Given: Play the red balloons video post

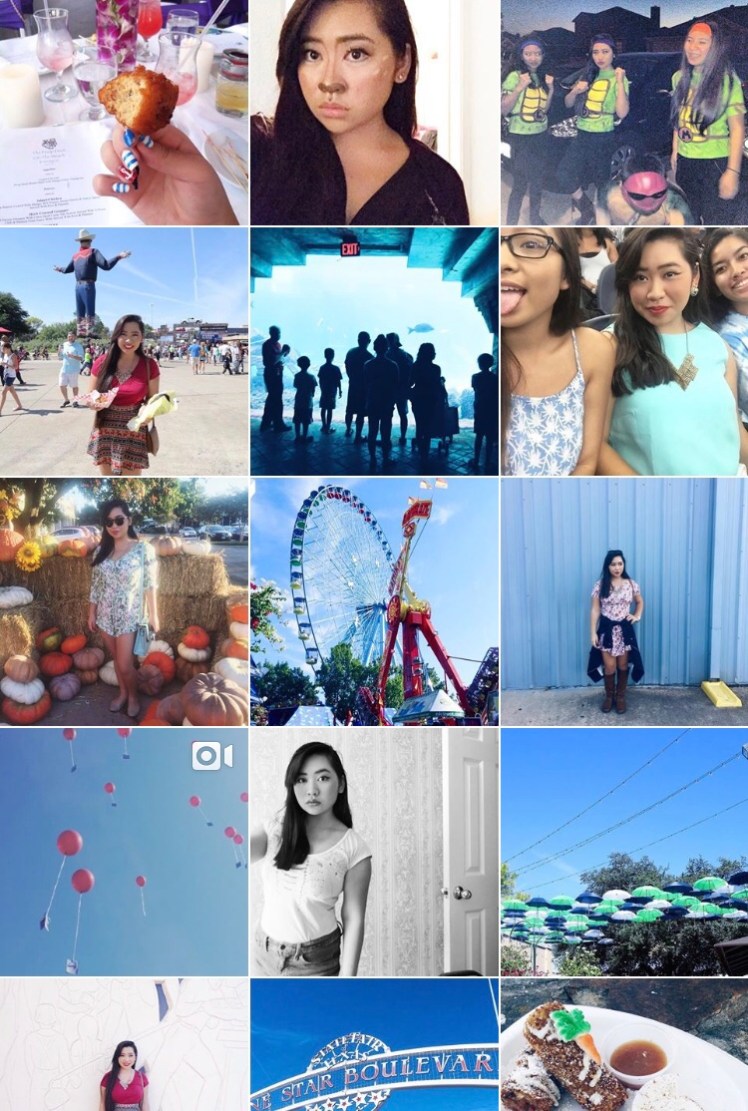Looking at the screenshot, I should click(124, 851).
